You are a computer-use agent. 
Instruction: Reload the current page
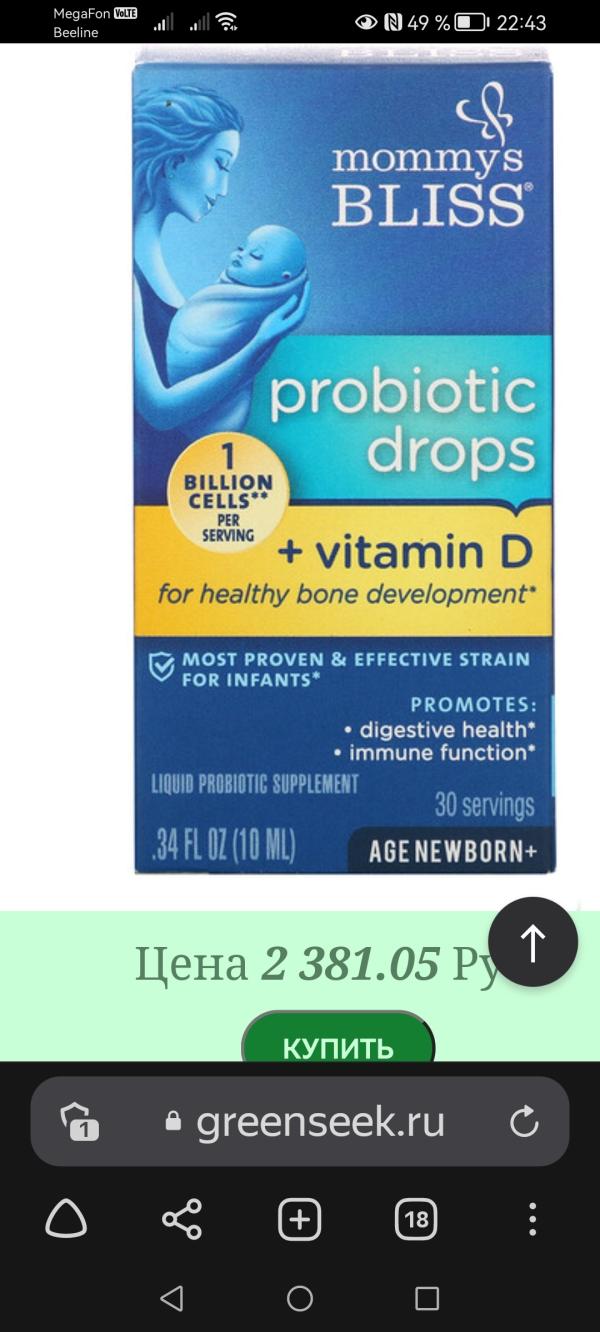524,1122
